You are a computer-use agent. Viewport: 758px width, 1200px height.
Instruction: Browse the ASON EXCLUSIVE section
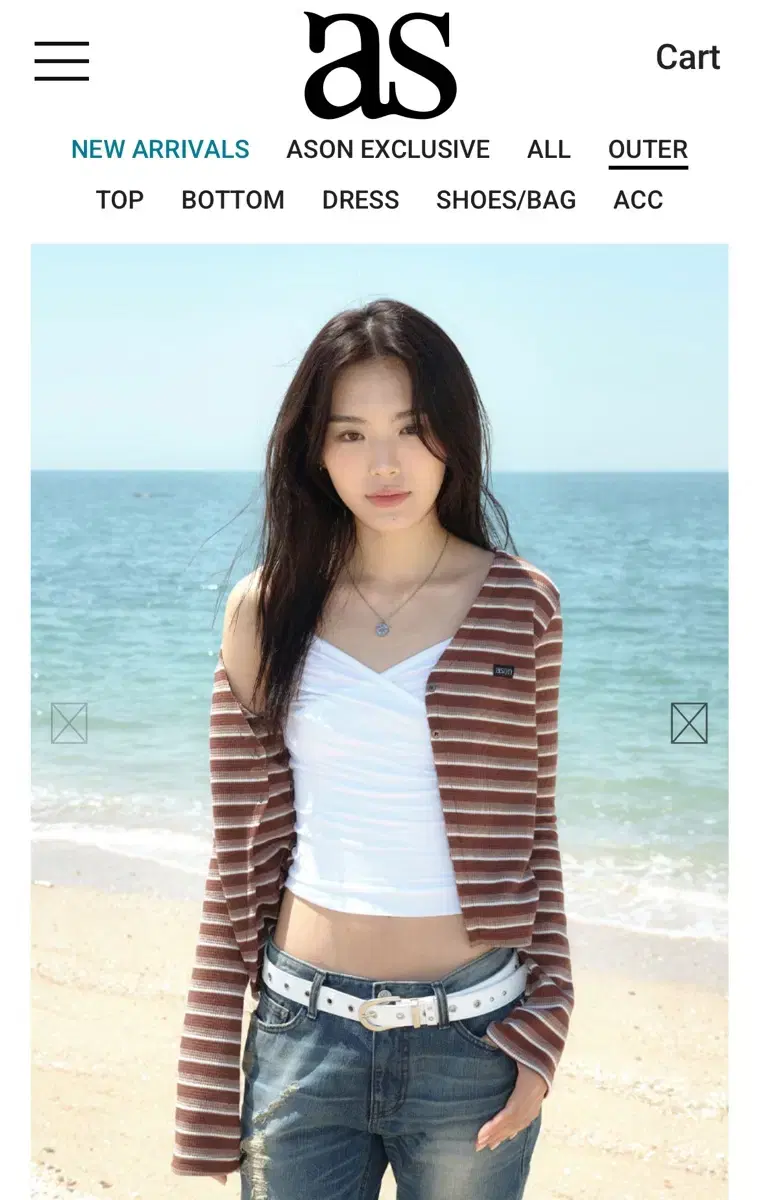pyautogui.click(x=386, y=149)
